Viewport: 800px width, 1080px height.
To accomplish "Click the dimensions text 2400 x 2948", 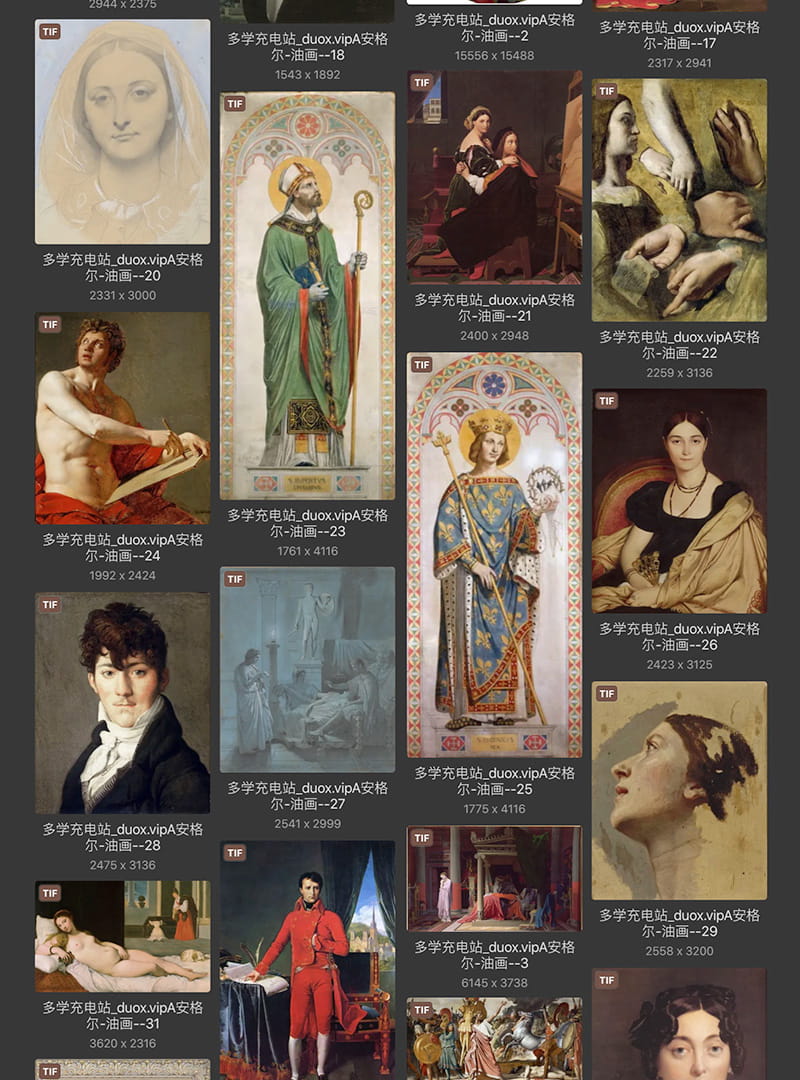I will [x=494, y=335].
